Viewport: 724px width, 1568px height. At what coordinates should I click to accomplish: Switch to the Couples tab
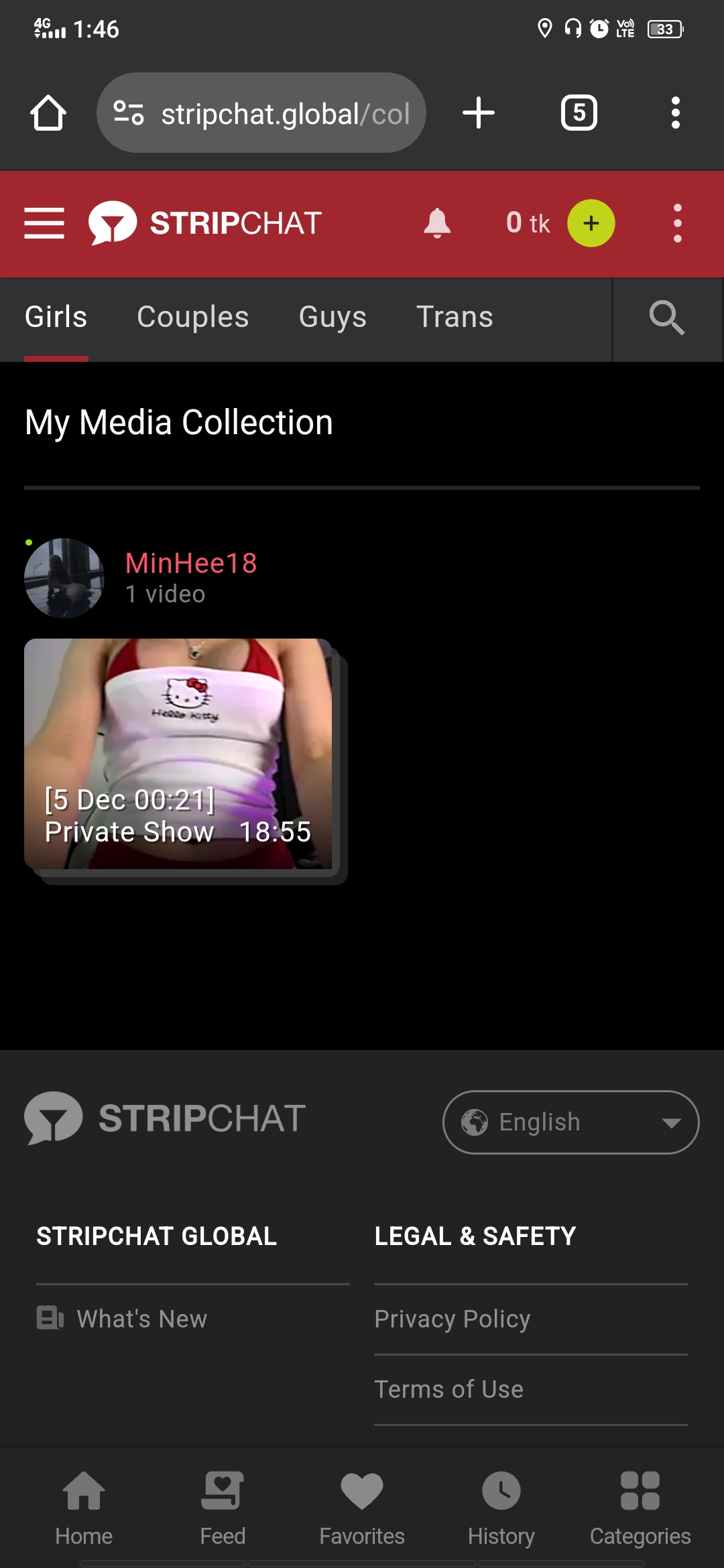pyautogui.click(x=192, y=316)
